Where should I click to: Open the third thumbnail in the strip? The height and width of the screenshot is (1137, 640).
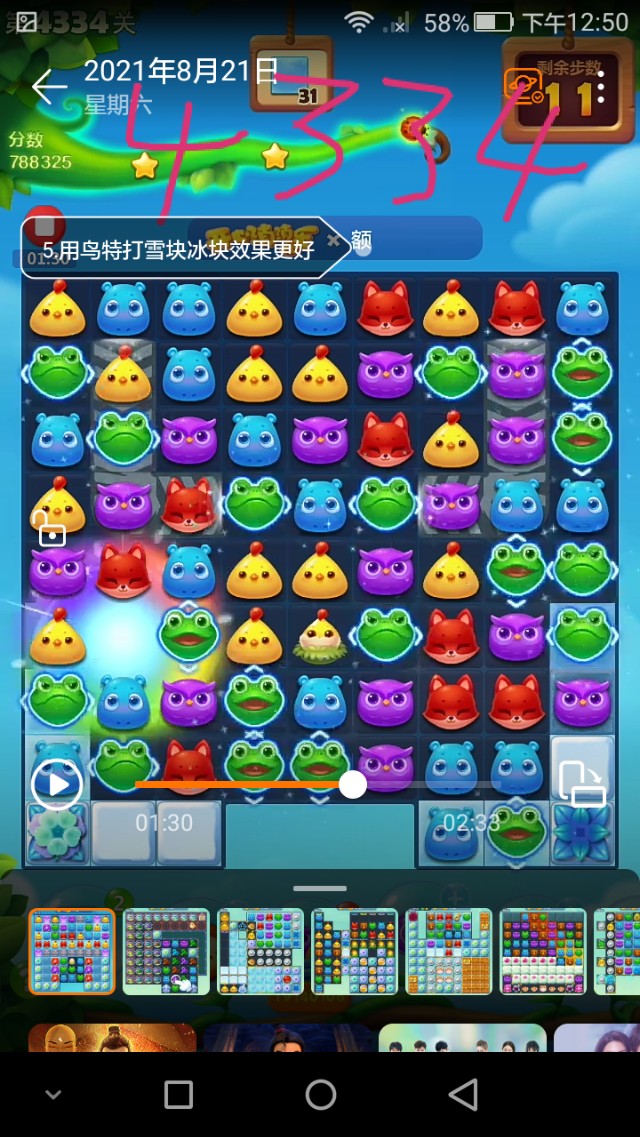tap(260, 951)
